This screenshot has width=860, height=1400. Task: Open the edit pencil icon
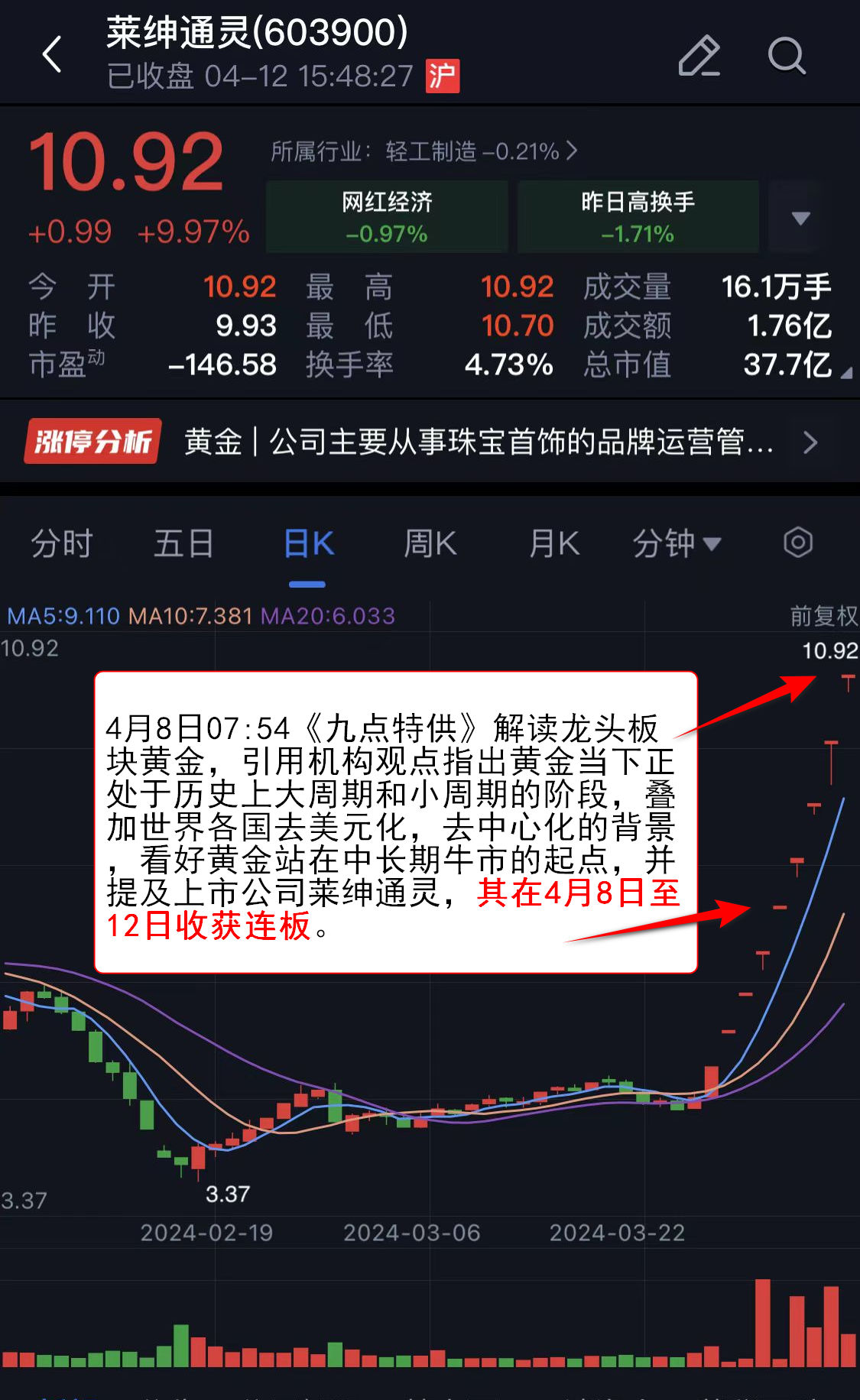point(699,56)
